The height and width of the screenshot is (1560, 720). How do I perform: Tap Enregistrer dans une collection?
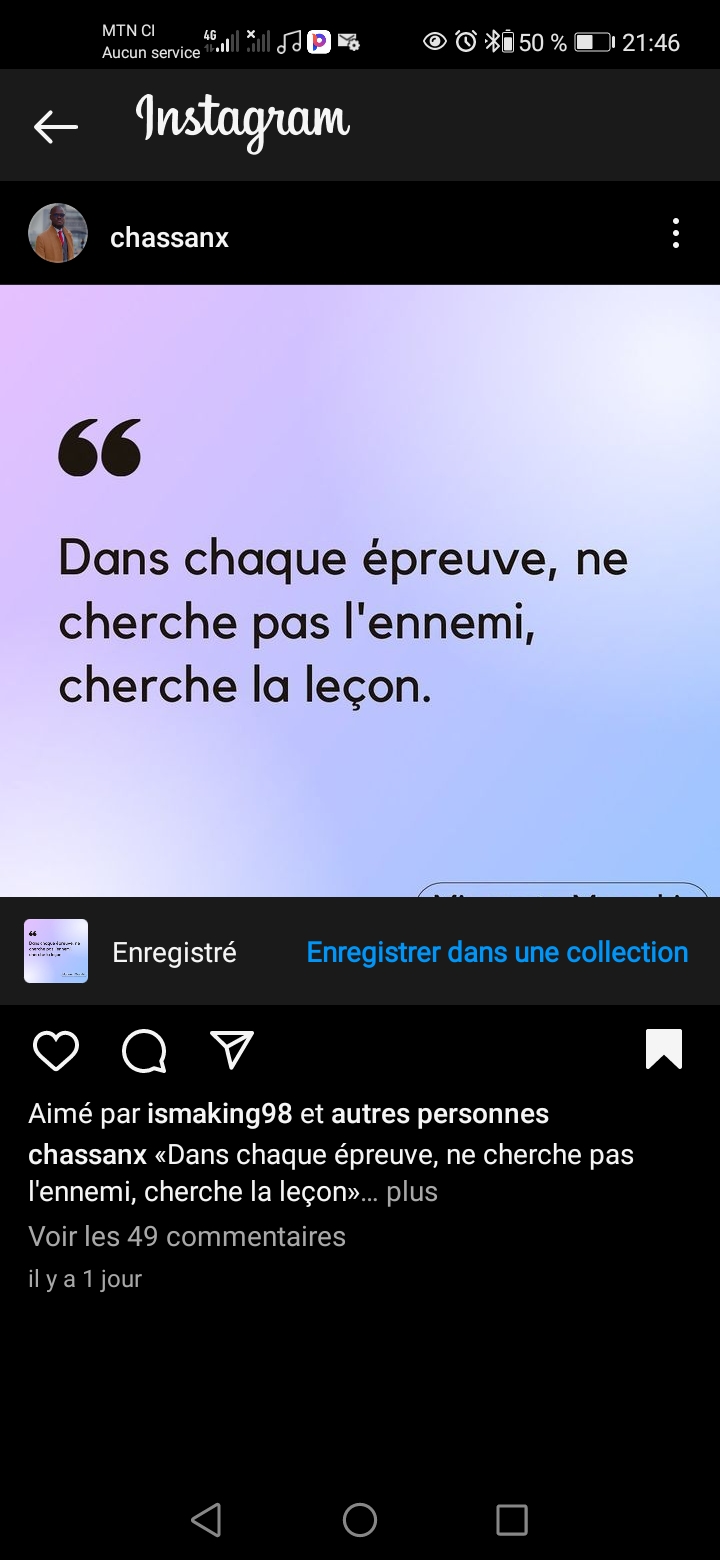coord(497,952)
